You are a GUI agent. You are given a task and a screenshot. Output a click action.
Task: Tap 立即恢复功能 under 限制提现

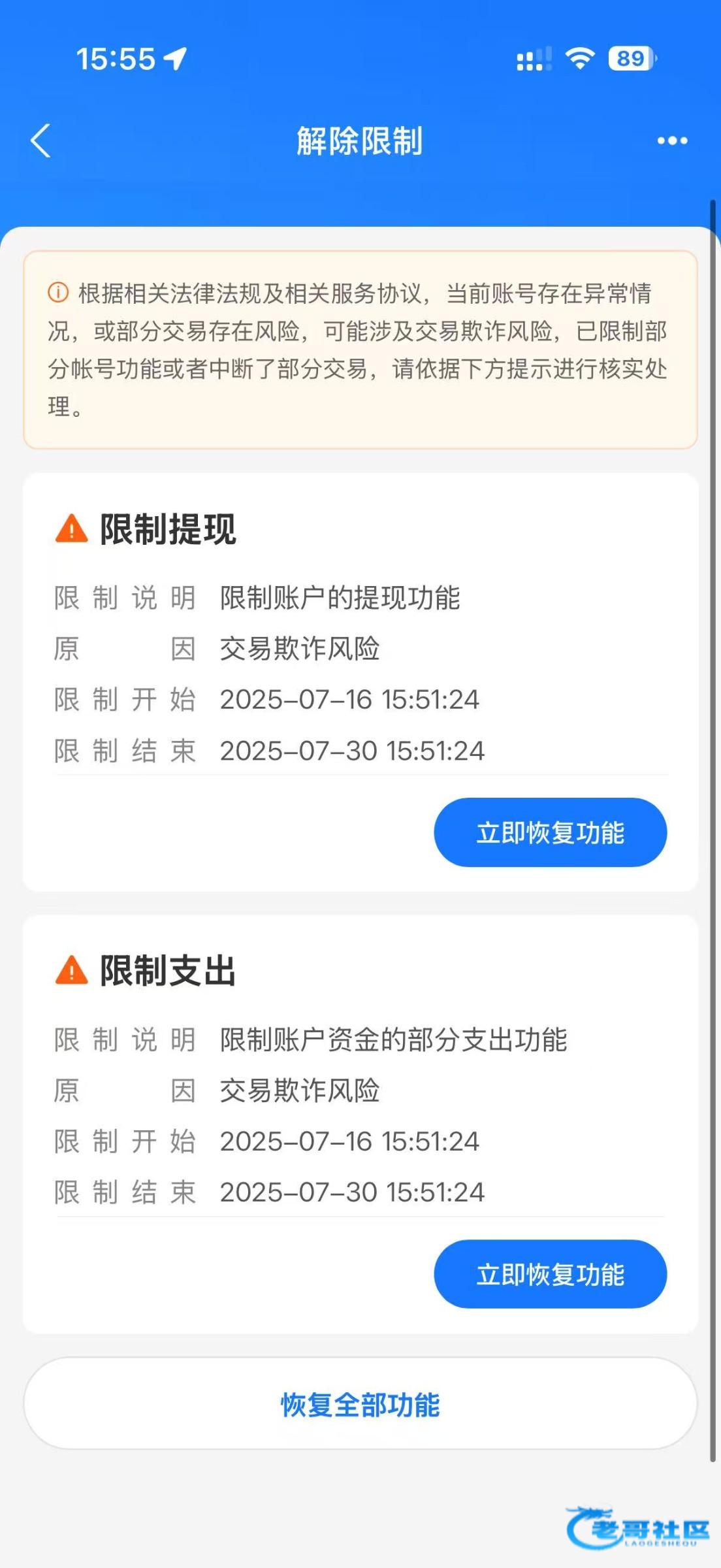point(550,832)
